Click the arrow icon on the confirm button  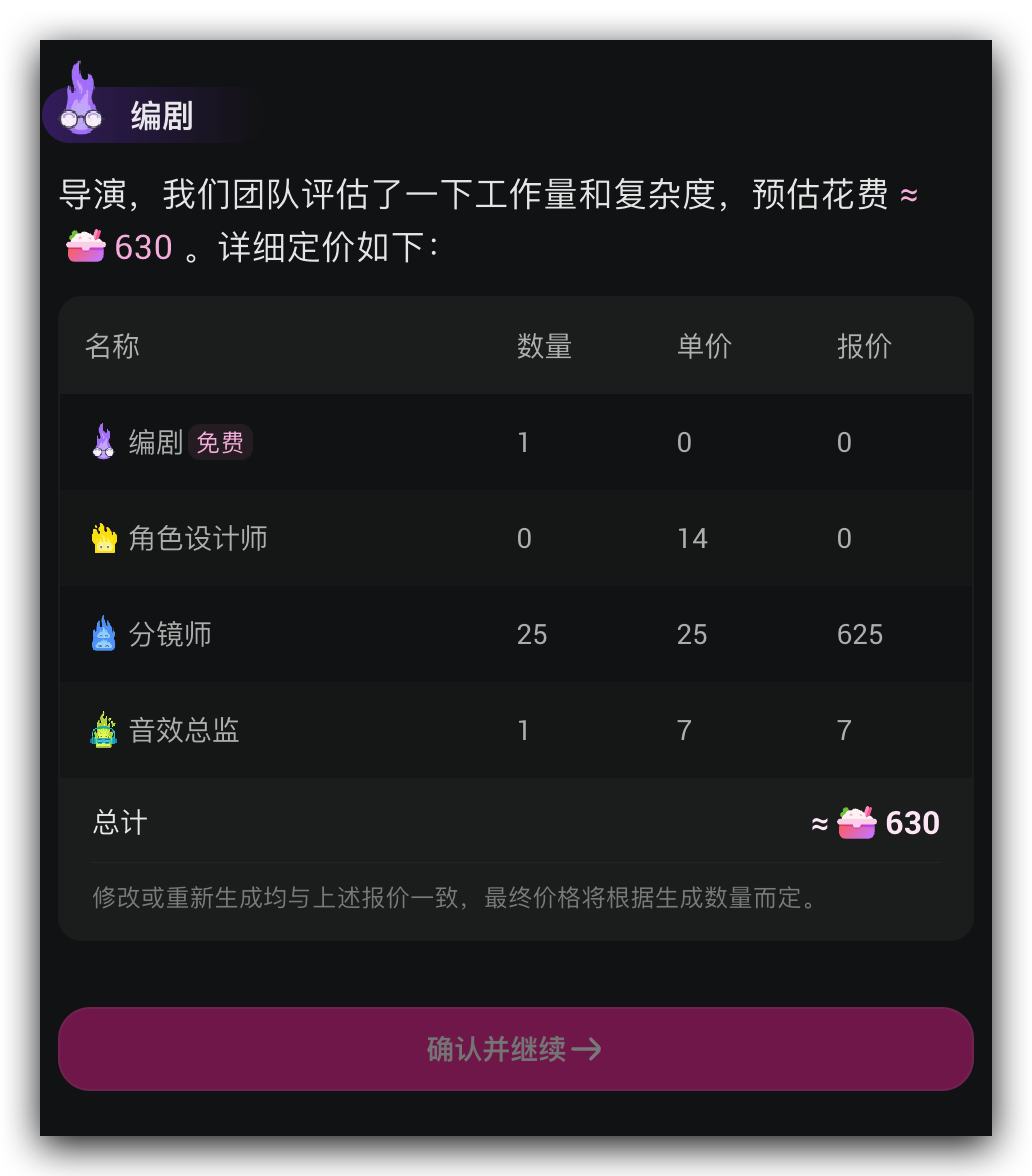coord(588,1049)
